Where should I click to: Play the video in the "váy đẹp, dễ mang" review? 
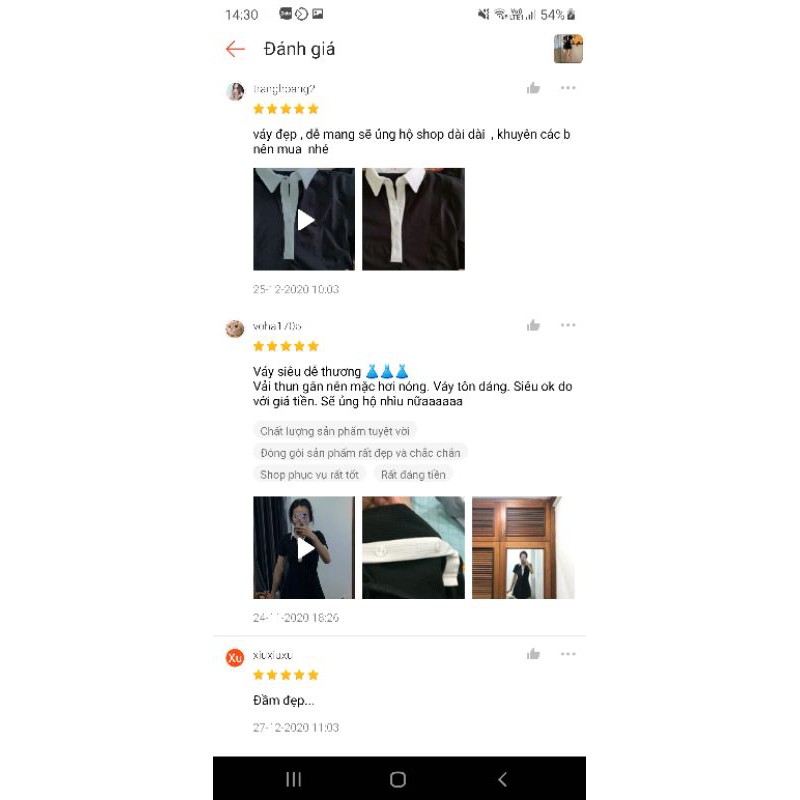pyautogui.click(x=304, y=219)
